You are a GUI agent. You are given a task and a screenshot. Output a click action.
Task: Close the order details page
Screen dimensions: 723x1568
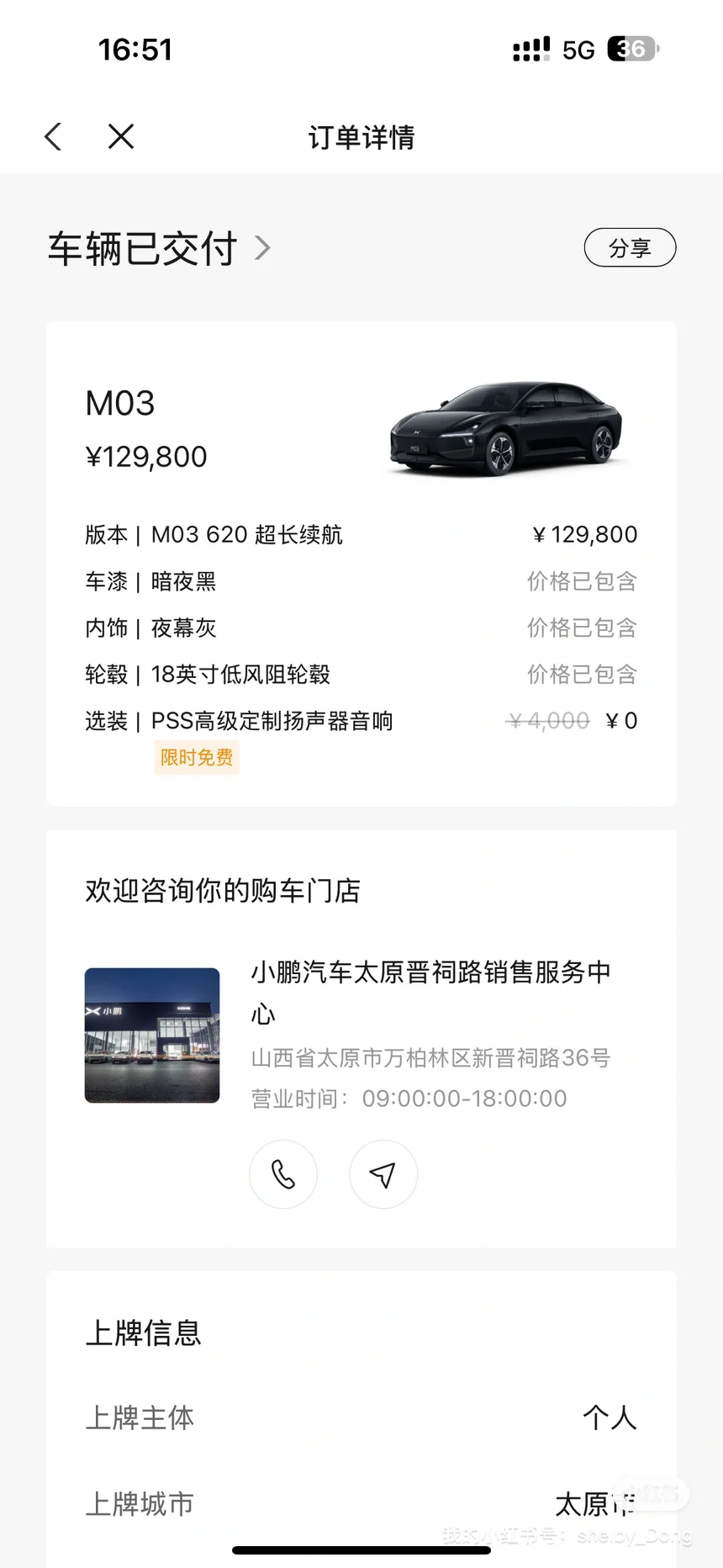coord(121,136)
